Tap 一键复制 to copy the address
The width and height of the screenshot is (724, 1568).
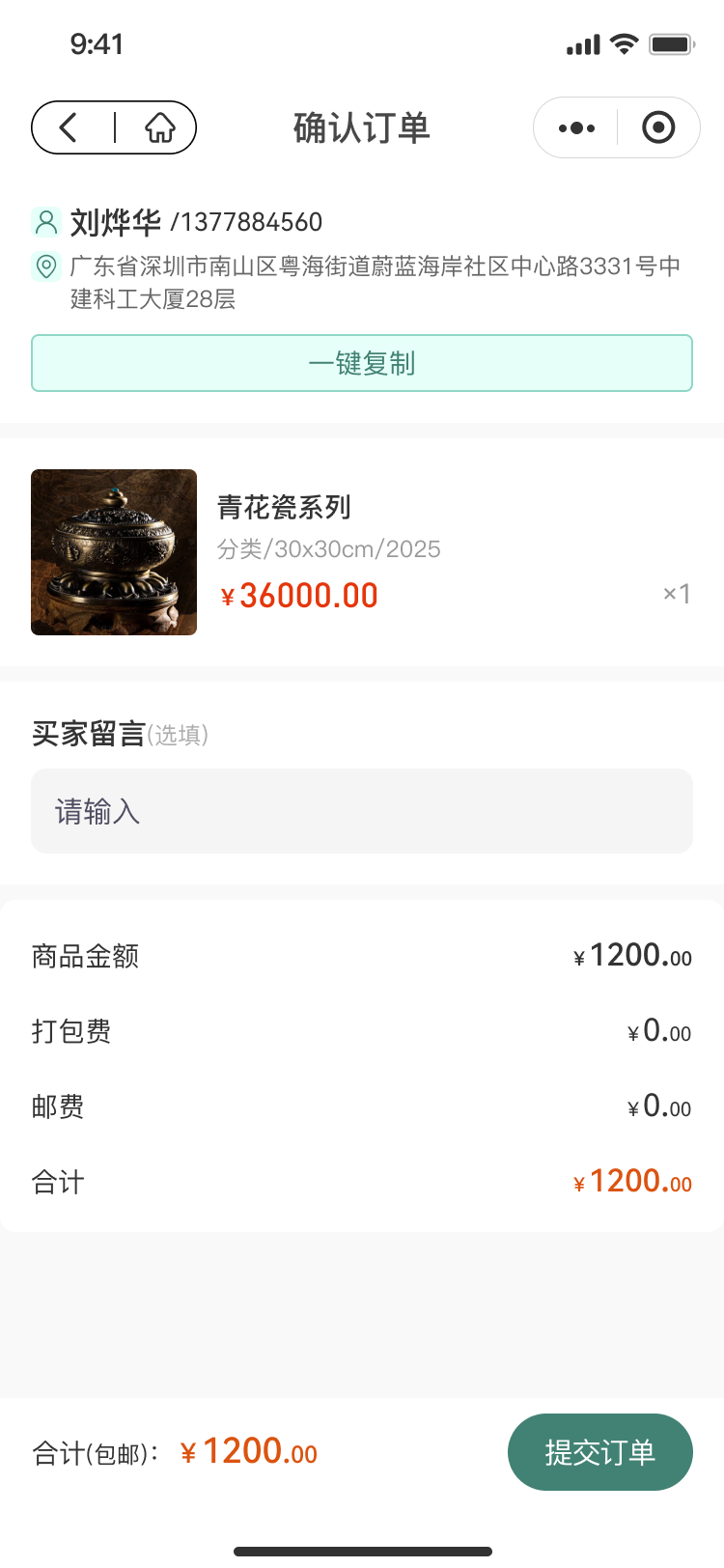(x=362, y=363)
